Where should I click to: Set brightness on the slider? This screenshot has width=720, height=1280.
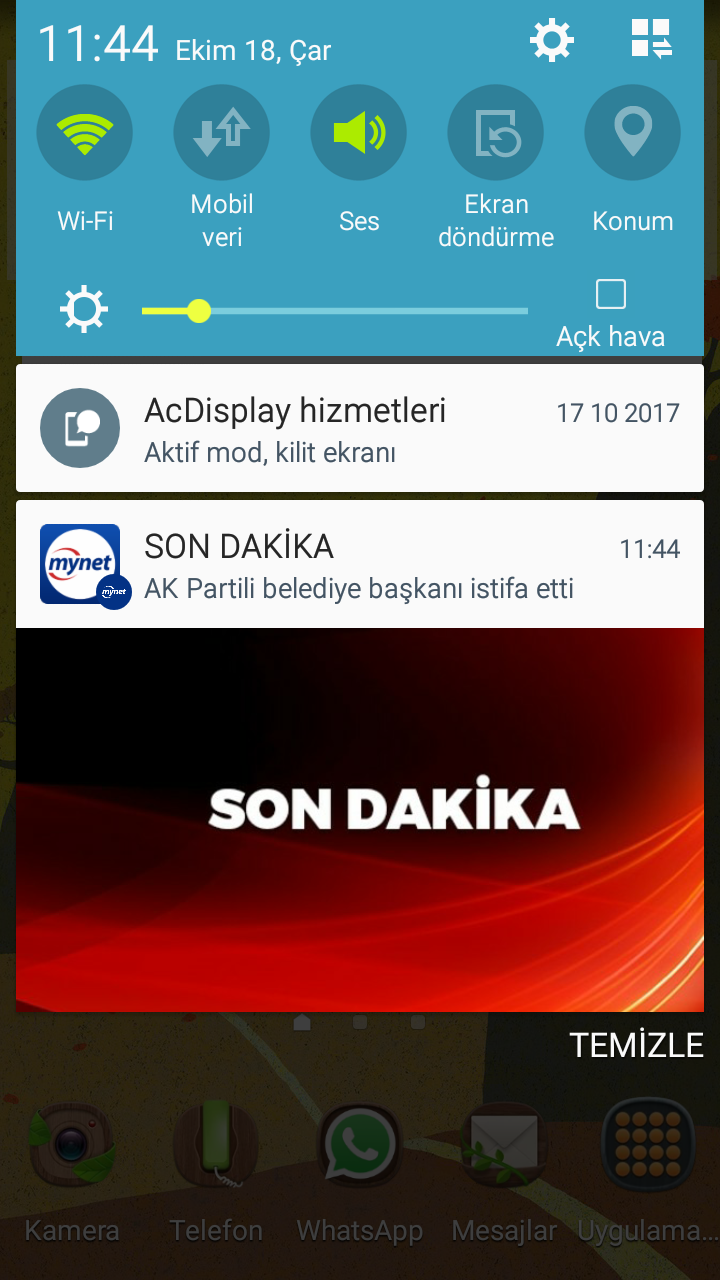[334, 311]
